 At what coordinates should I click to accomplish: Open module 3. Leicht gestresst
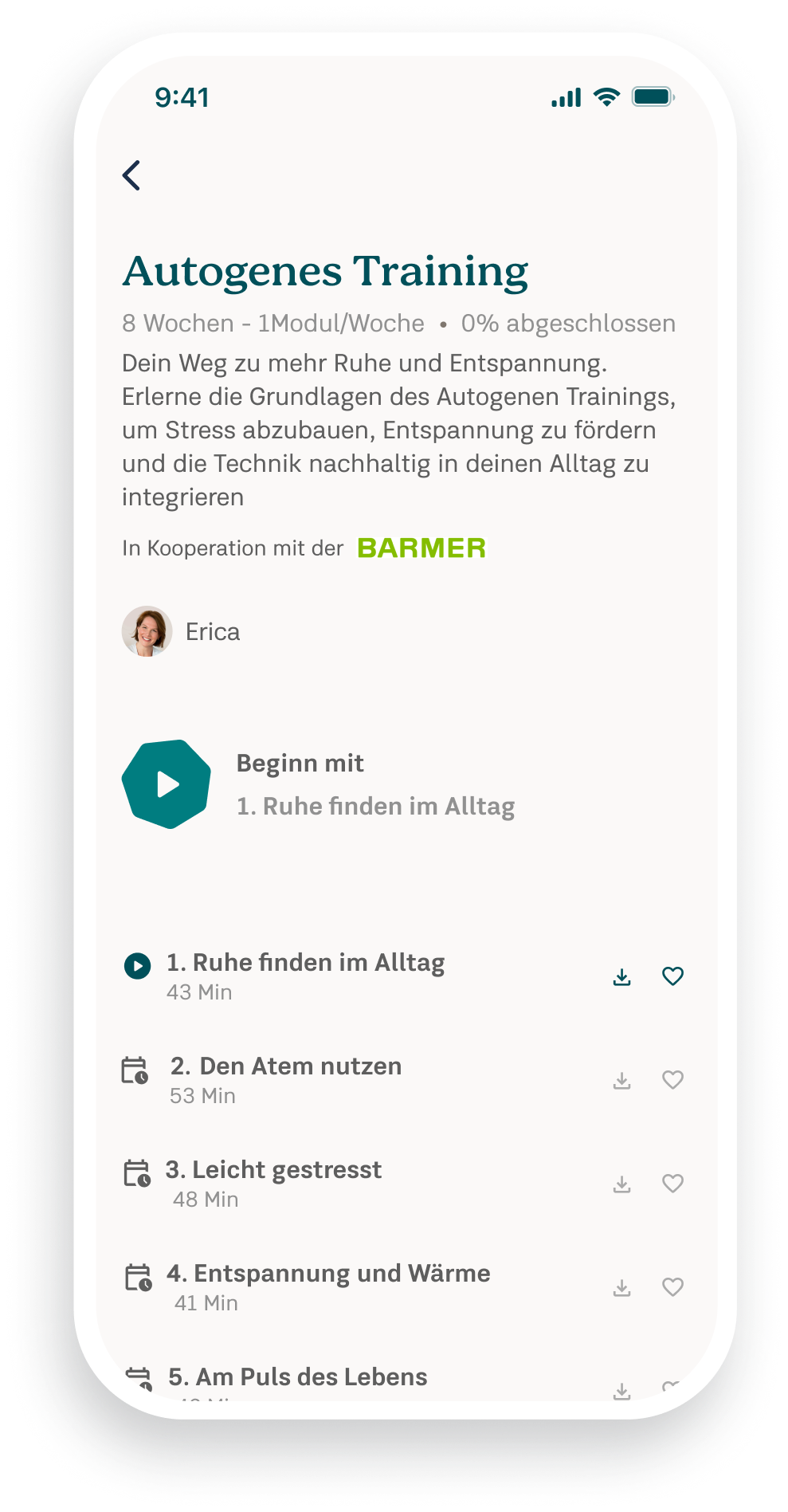point(273,1171)
